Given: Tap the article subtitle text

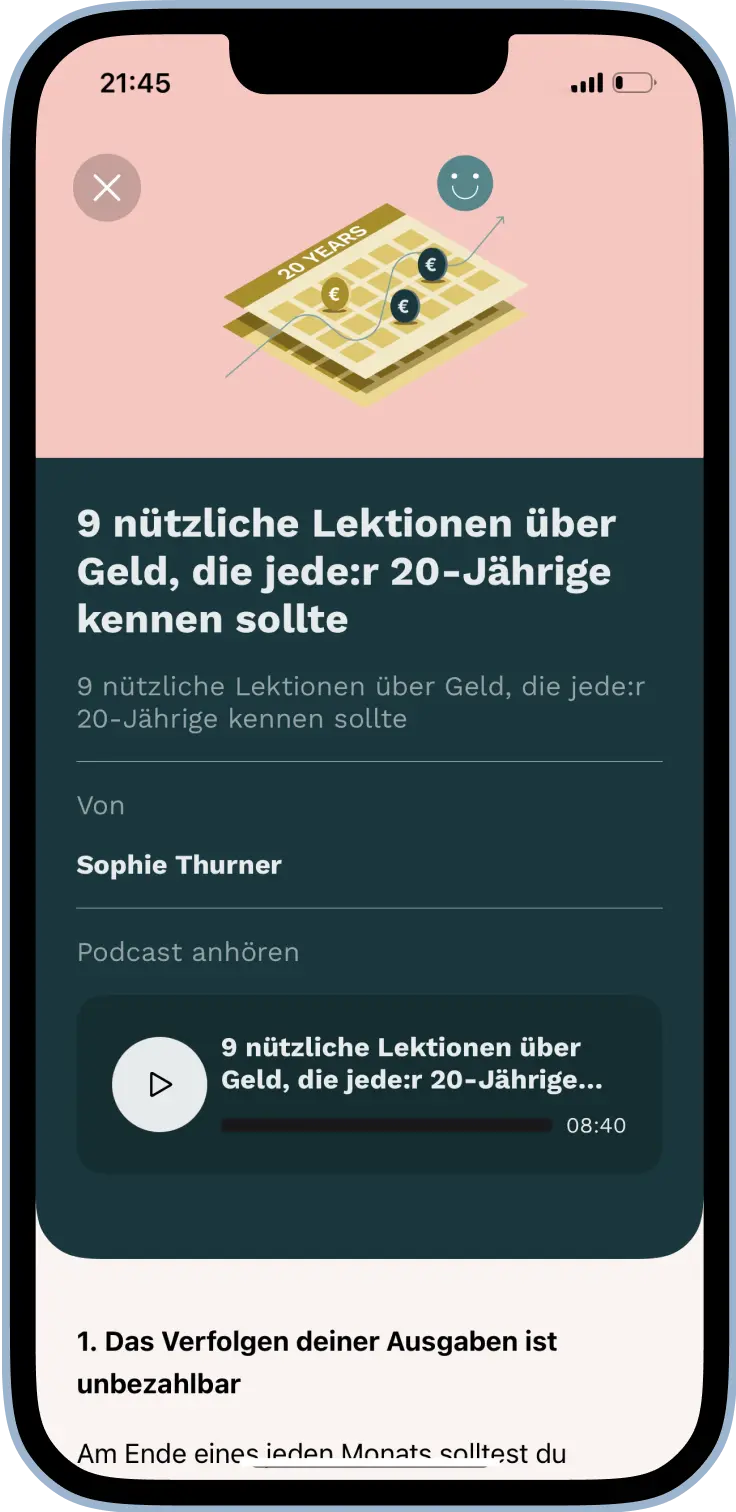Looking at the screenshot, I should tap(362, 702).
